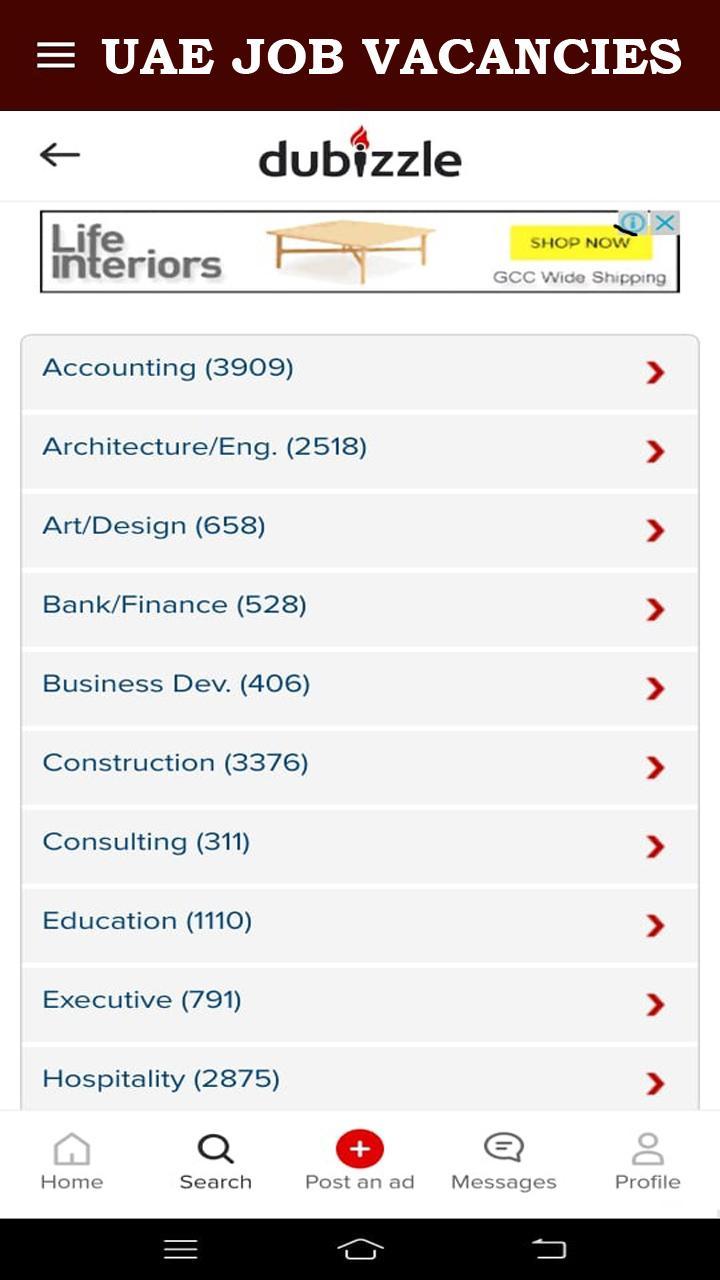Tap Post an ad button
720x1280 pixels.
(x=359, y=1162)
